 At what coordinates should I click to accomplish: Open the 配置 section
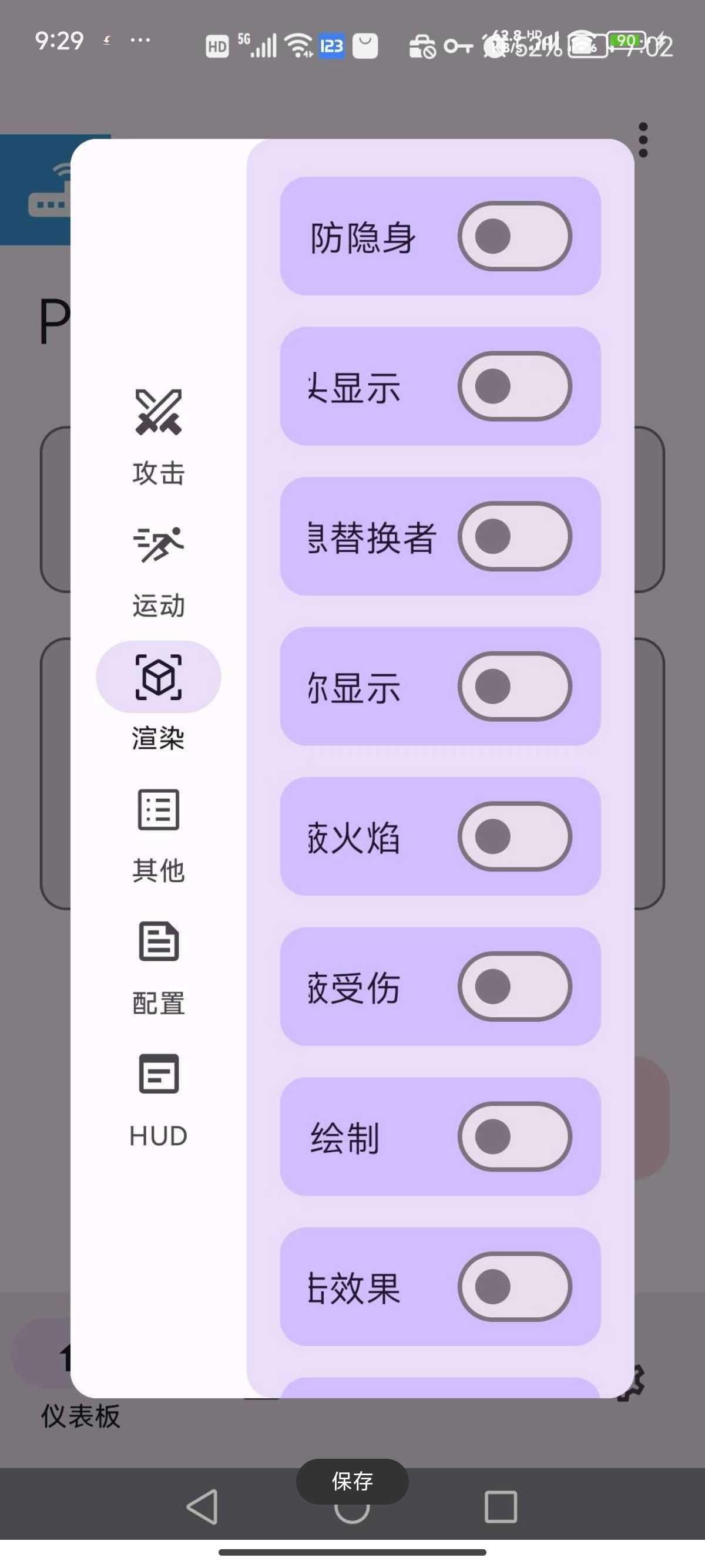pos(158,967)
